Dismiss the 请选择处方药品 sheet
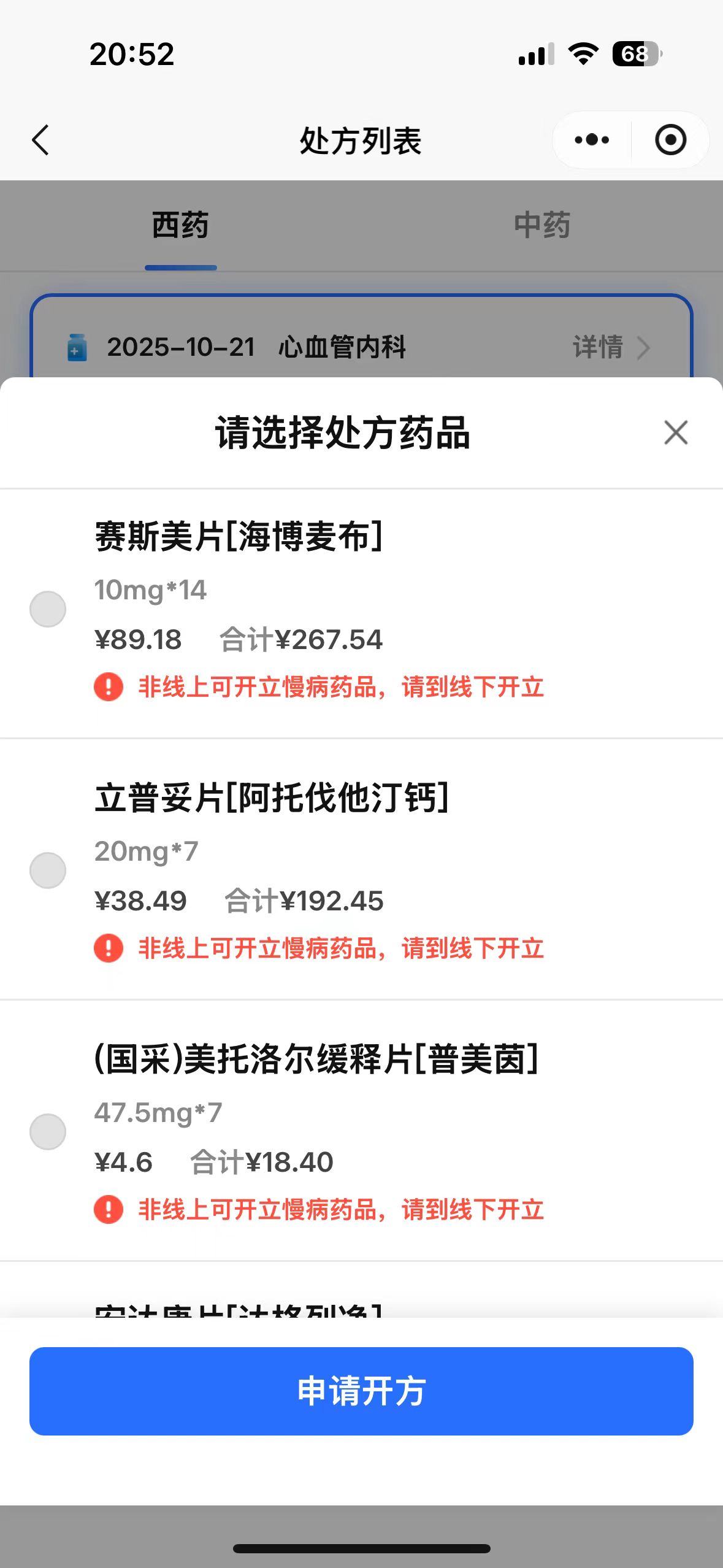This screenshot has height=1568, width=723. pyautogui.click(x=676, y=432)
